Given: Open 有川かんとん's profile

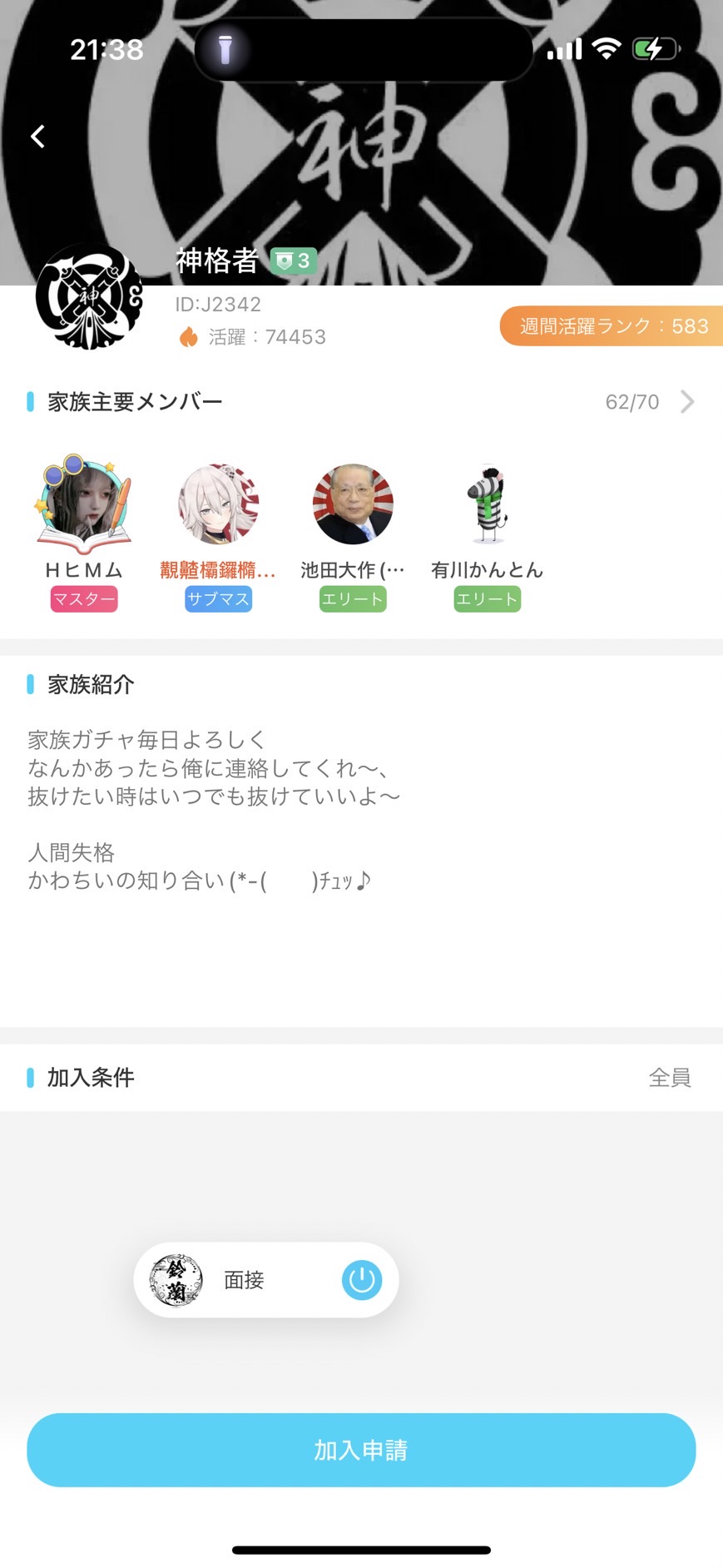Looking at the screenshot, I should pyautogui.click(x=487, y=504).
